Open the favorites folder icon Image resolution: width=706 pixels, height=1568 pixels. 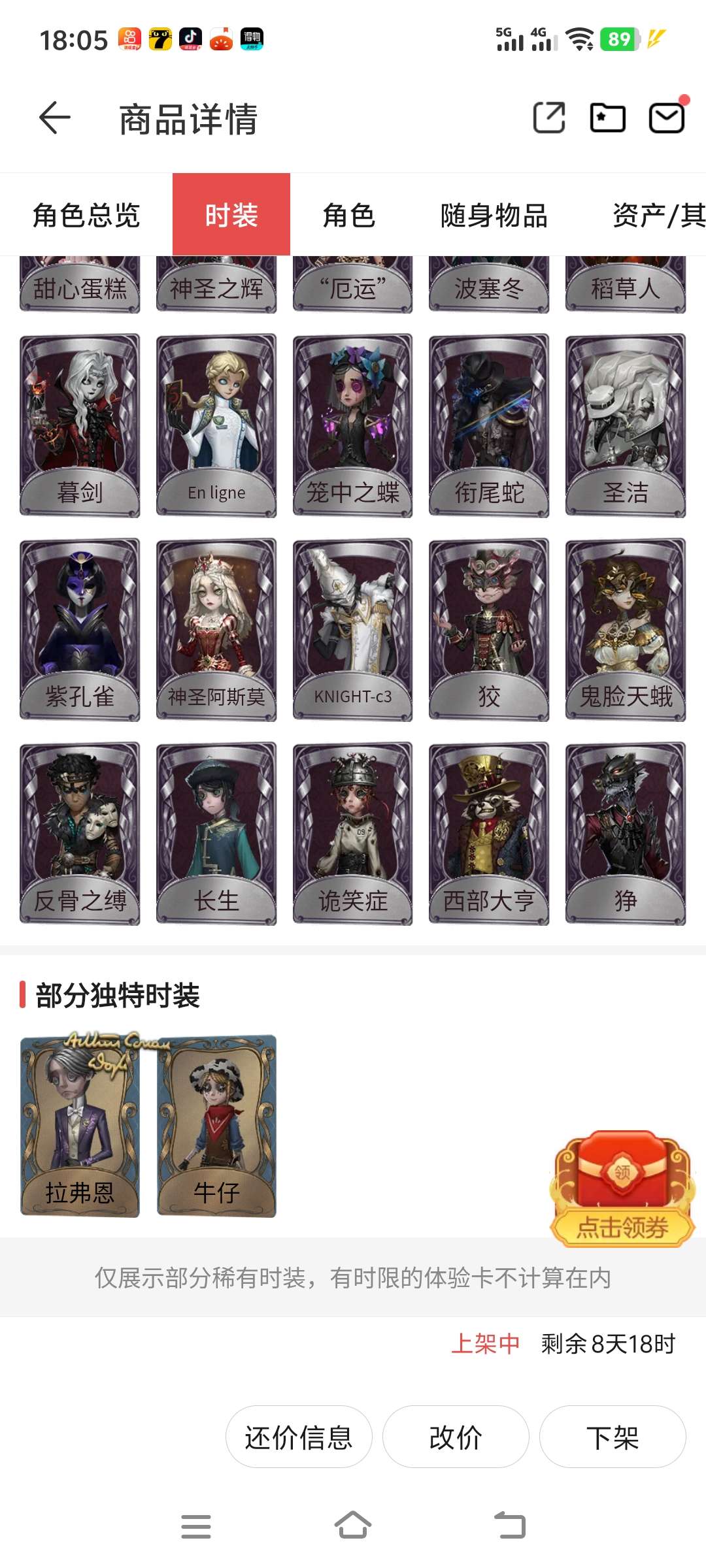click(x=608, y=118)
